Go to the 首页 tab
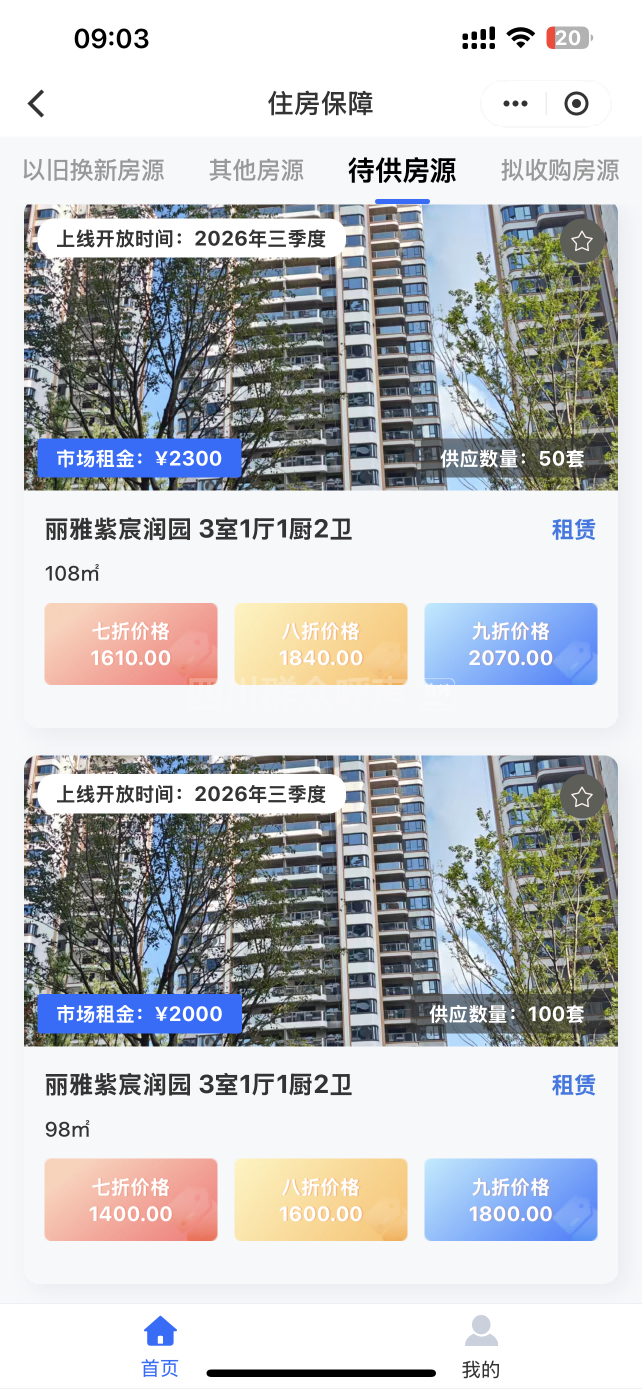 [x=160, y=1346]
